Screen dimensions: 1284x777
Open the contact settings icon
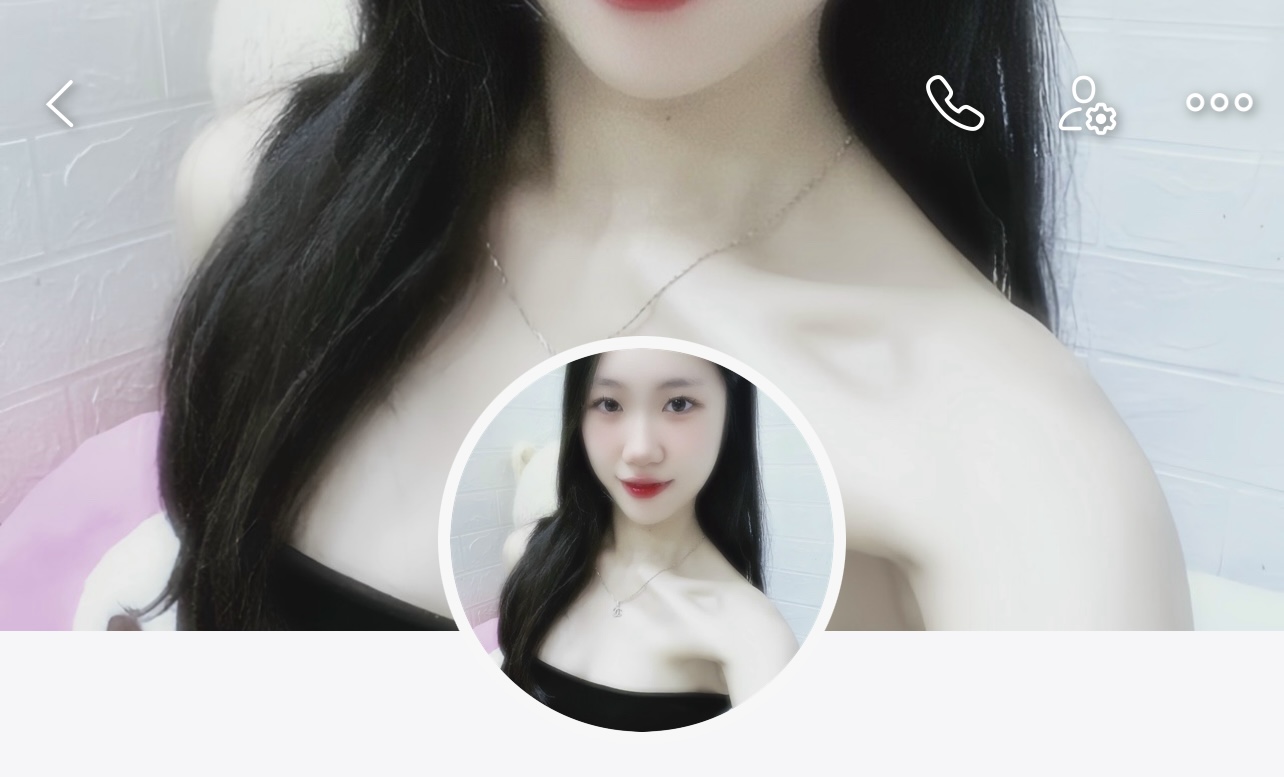click(x=1087, y=104)
